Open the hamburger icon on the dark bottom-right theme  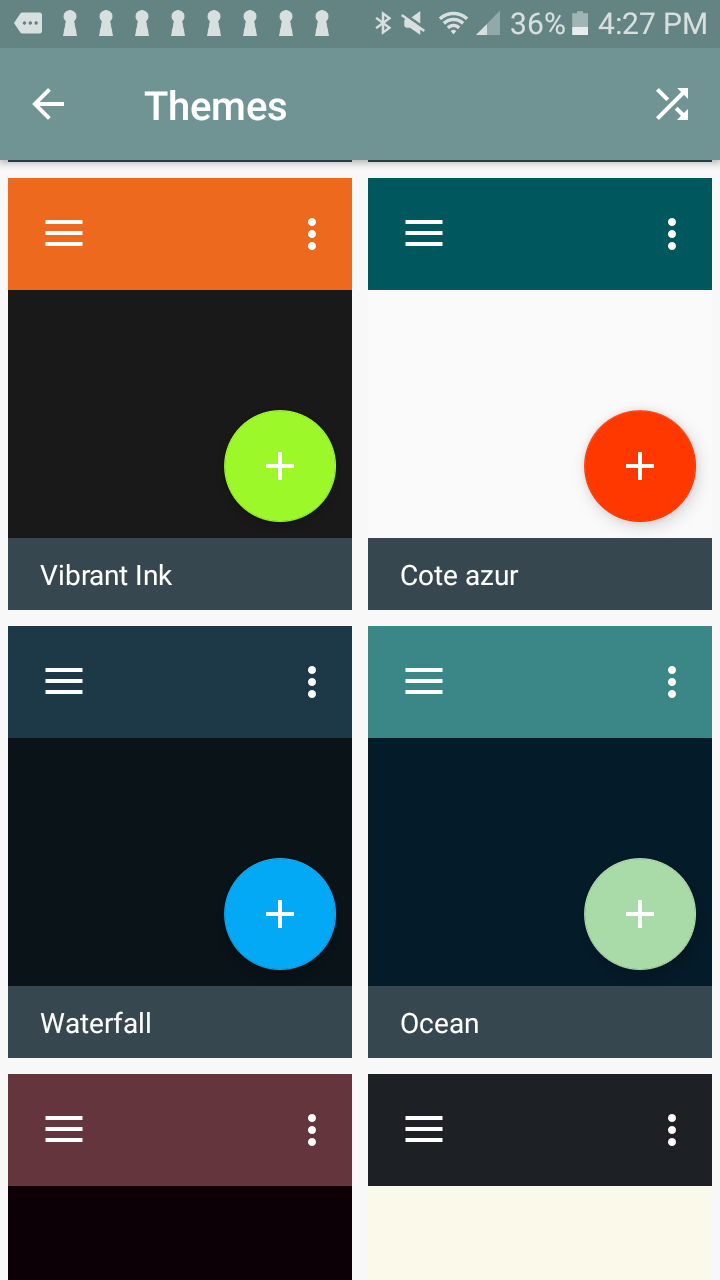tap(424, 1129)
